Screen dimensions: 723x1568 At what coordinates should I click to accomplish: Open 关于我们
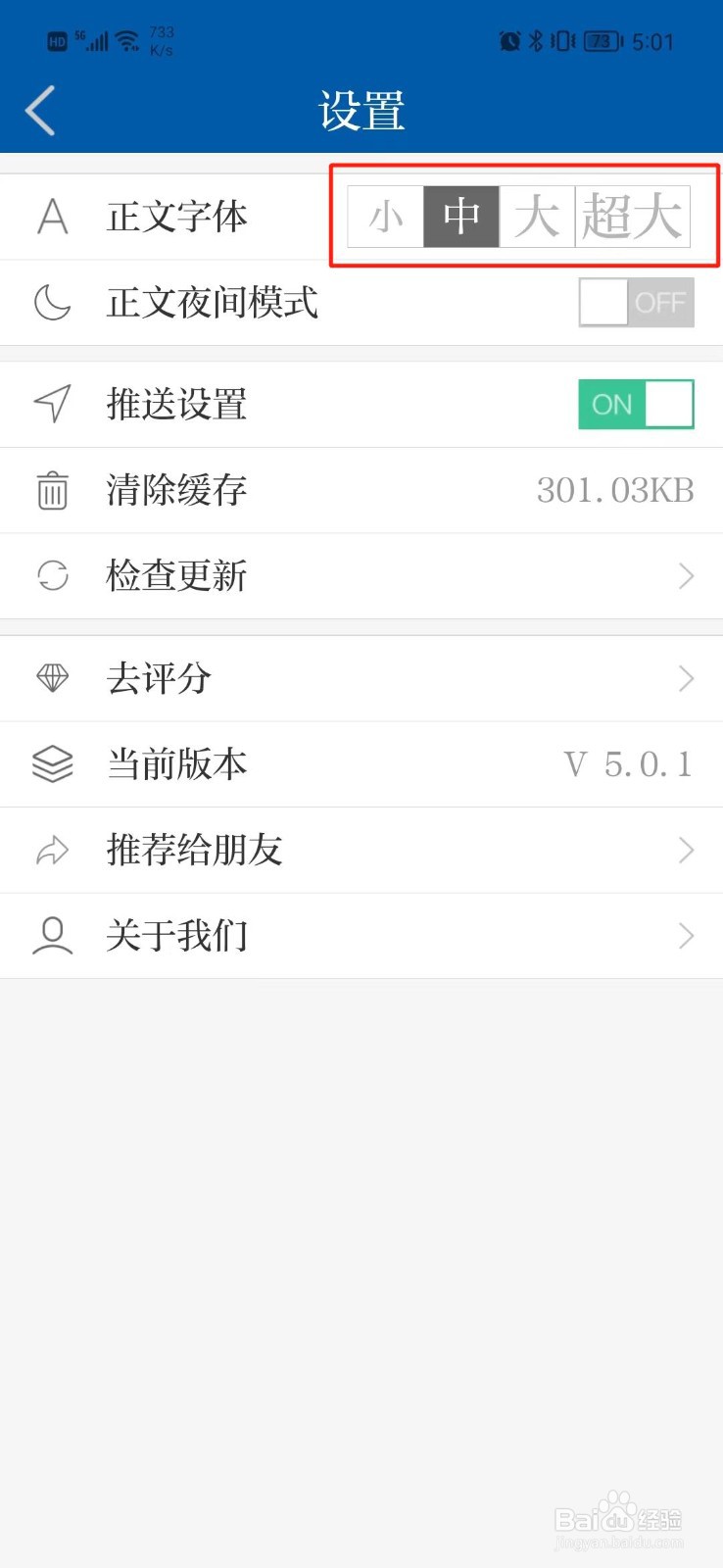pyautogui.click(x=361, y=936)
